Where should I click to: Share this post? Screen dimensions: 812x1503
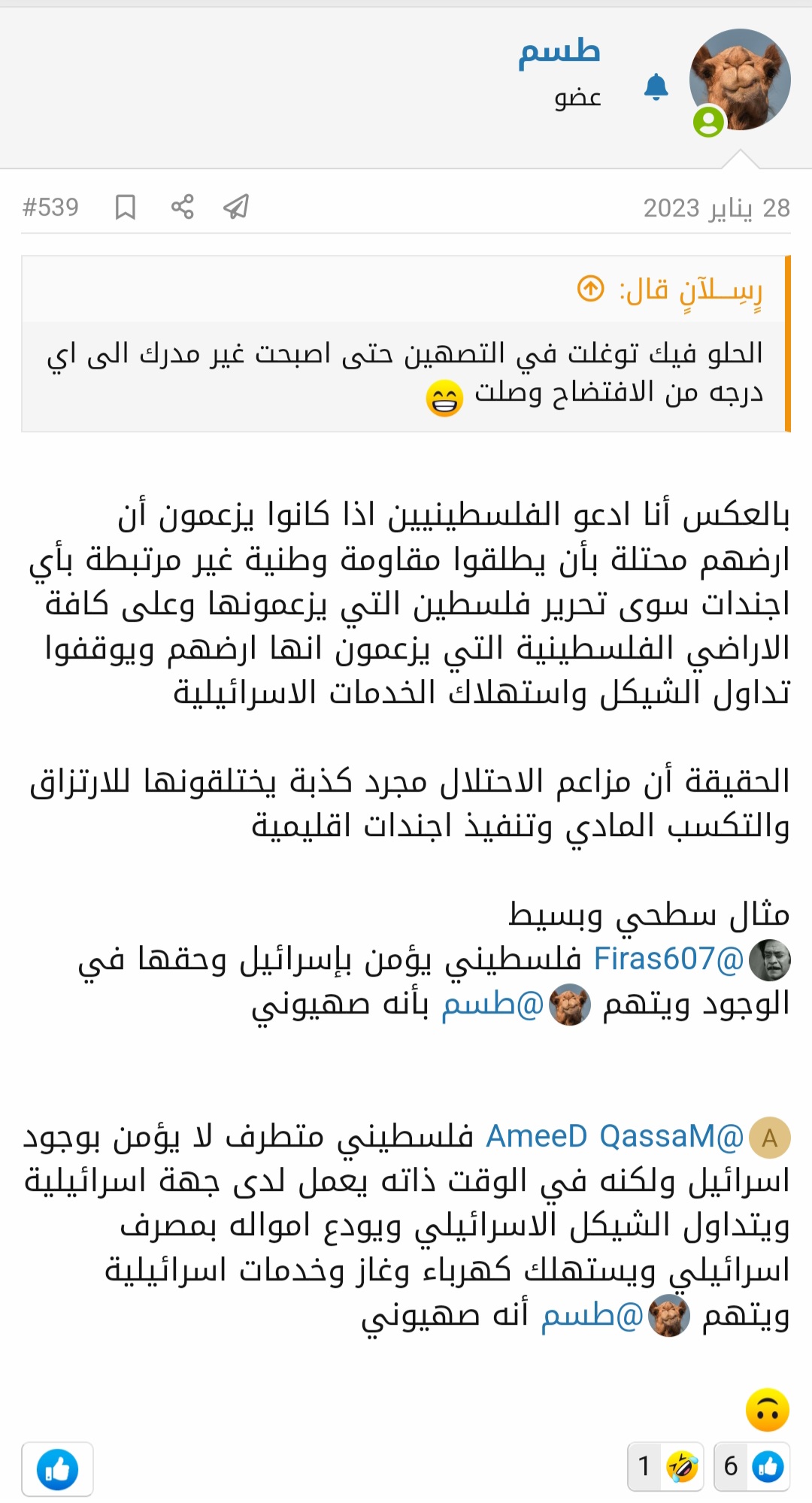coord(182,207)
